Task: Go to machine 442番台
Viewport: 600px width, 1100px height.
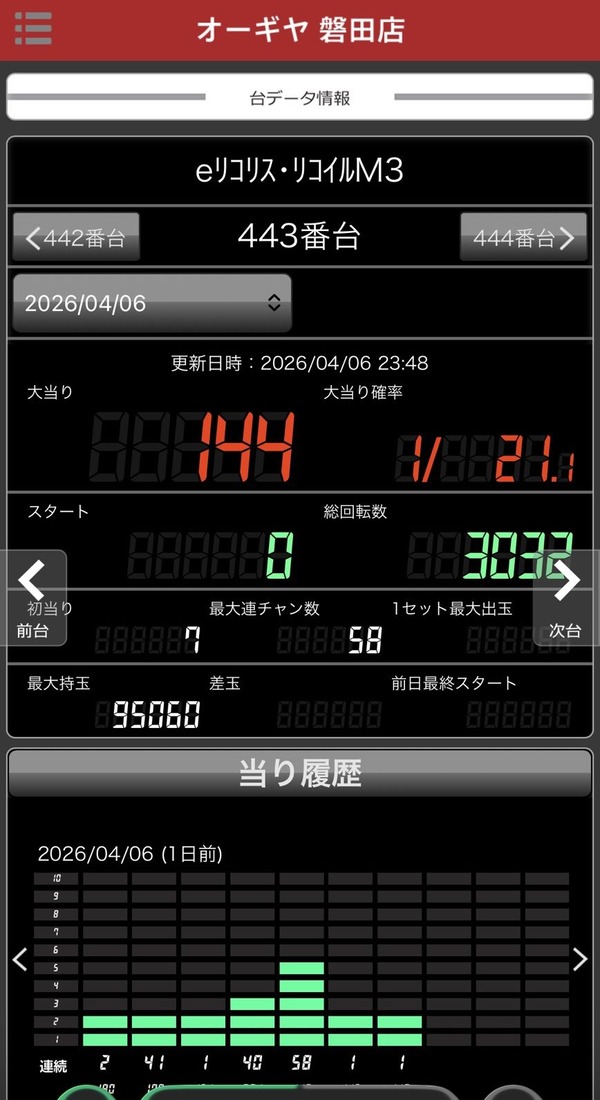Action: coord(76,238)
